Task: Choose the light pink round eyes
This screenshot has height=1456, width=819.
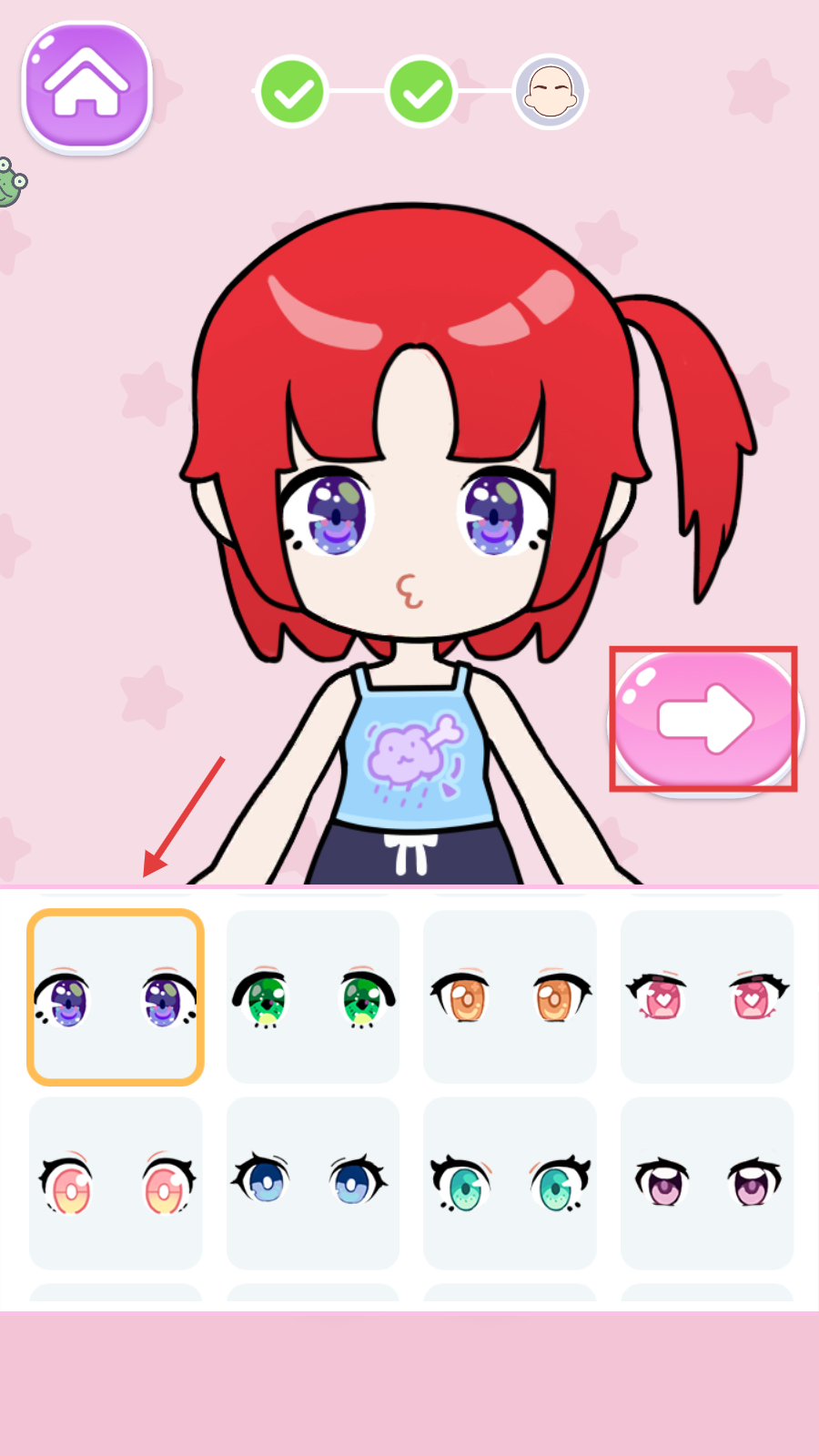Action: tap(116, 1183)
